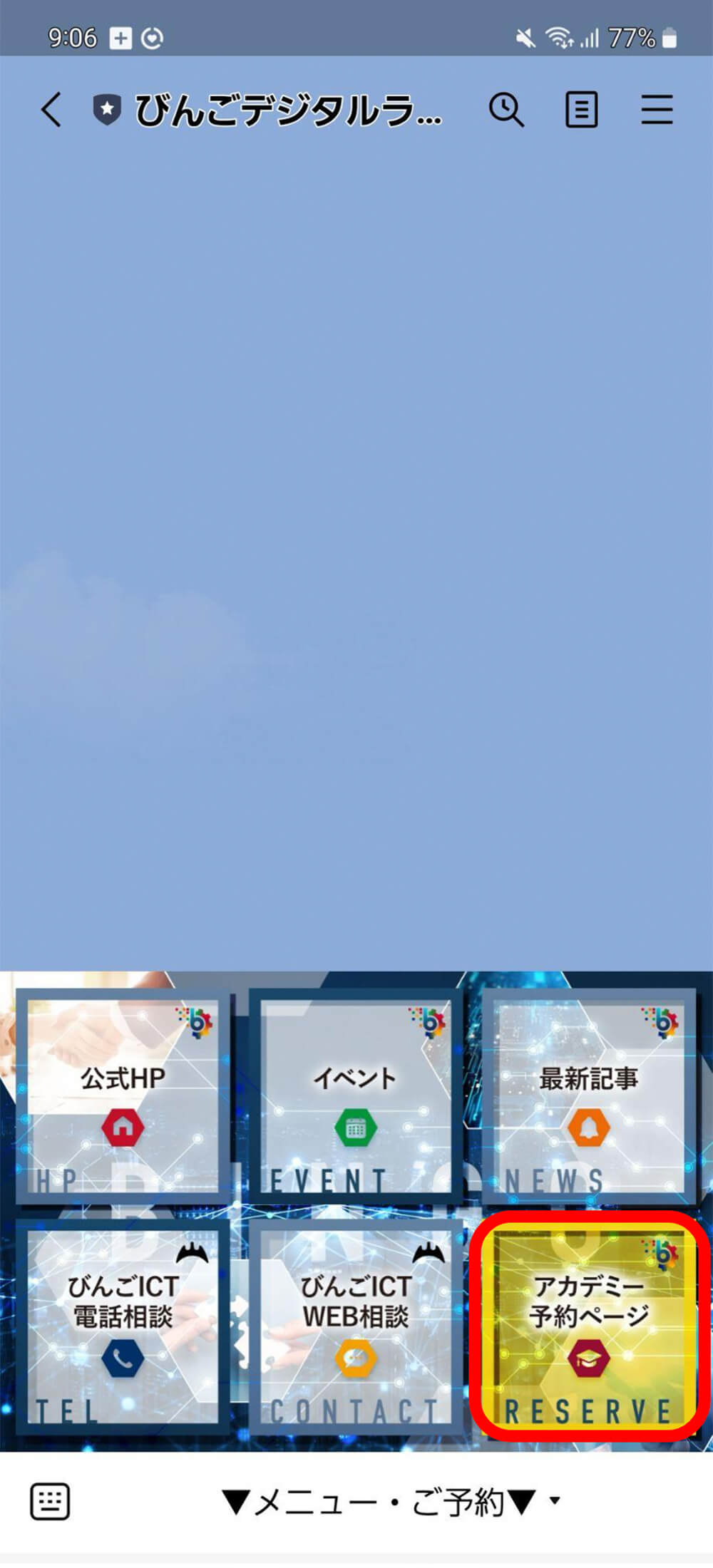Switch to keyboard input
713x1568 pixels.
pyautogui.click(x=50, y=1502)
